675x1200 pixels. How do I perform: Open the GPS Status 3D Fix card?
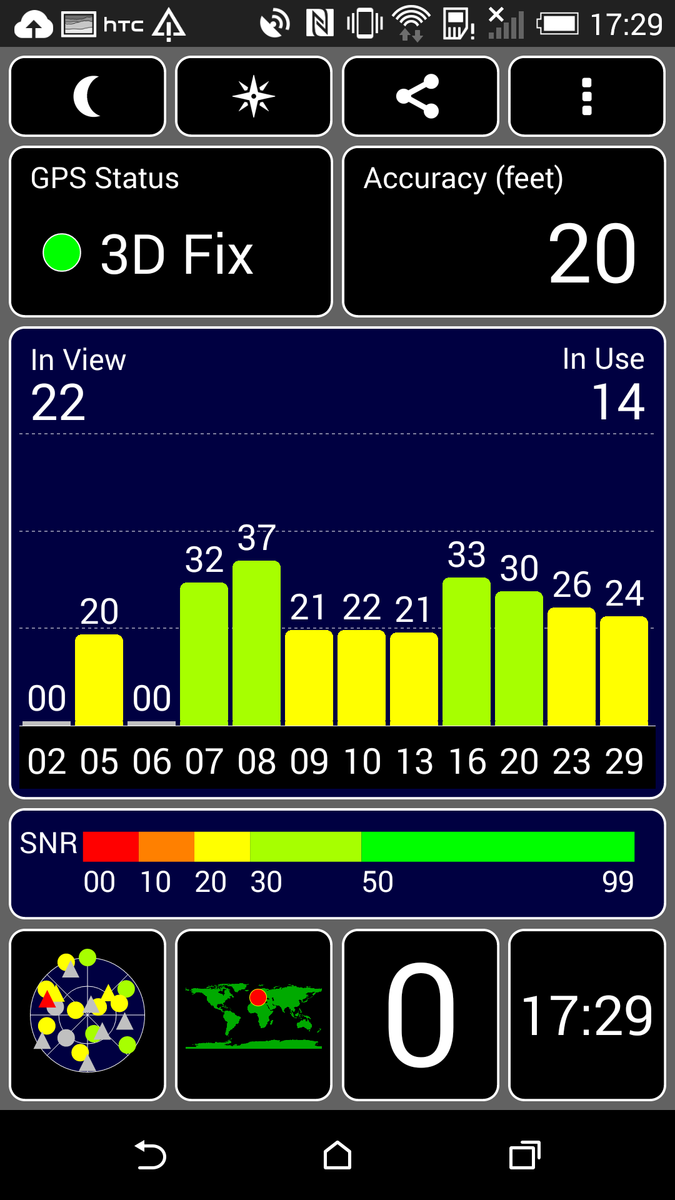pos(171,232)
